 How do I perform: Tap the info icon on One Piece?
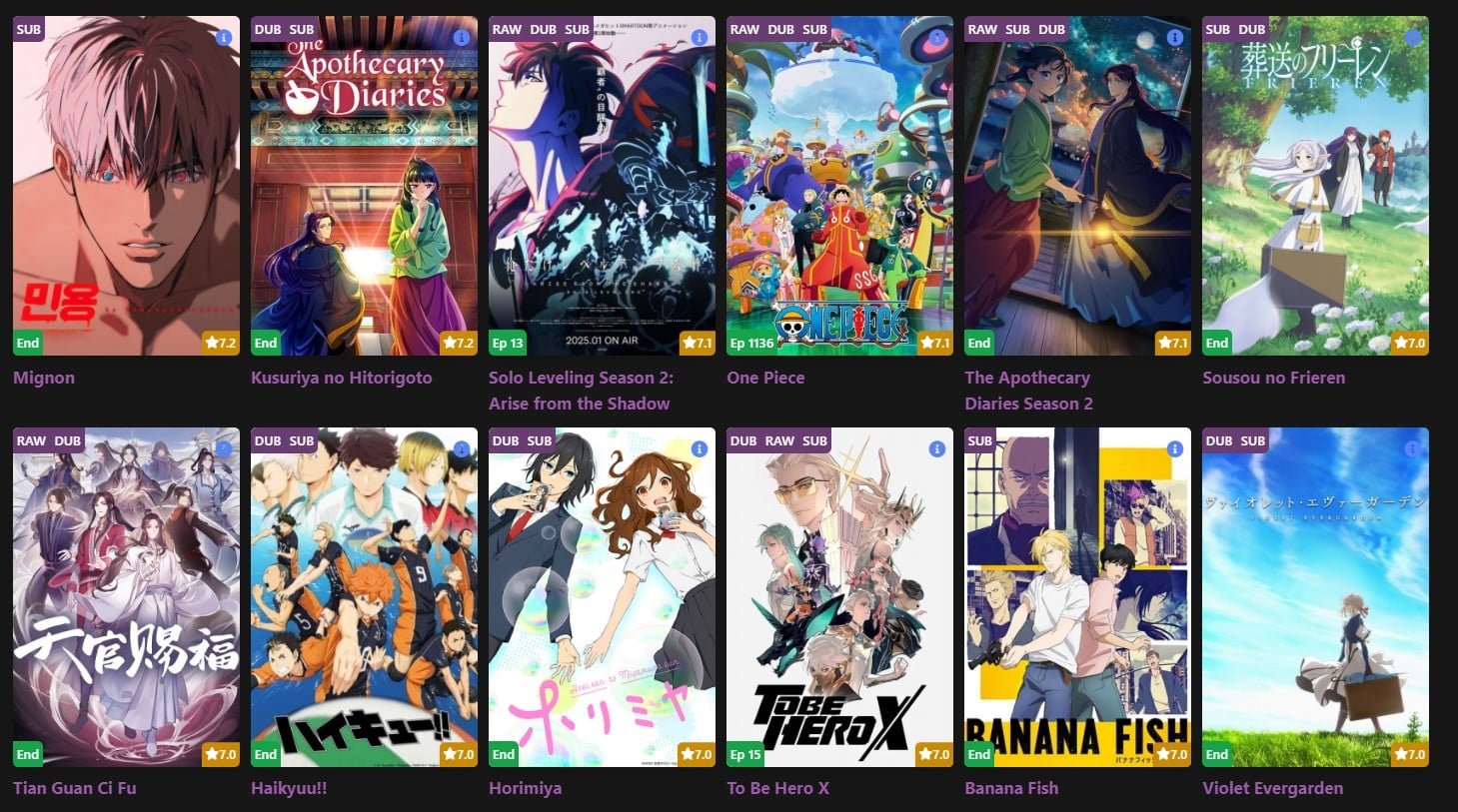coord(937,37)
